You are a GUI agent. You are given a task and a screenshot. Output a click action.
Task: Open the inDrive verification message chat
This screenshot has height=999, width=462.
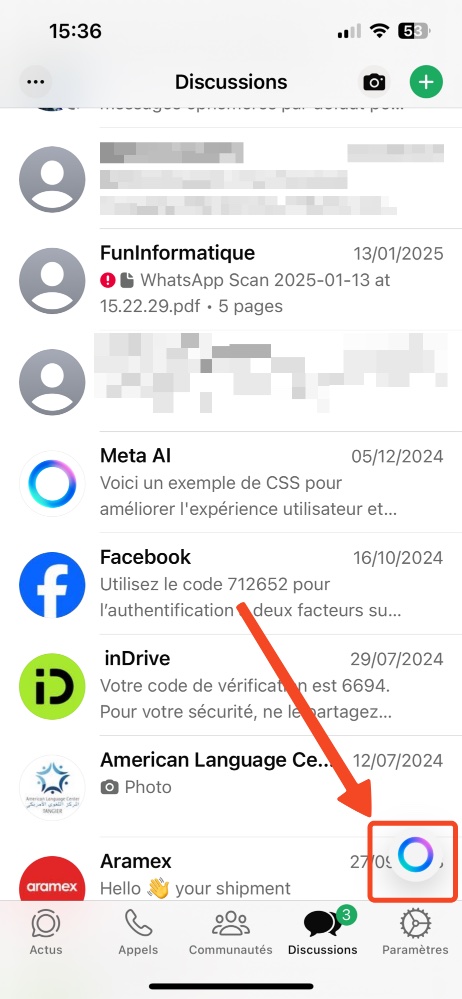pyautogui.click(x=231, y=685)
